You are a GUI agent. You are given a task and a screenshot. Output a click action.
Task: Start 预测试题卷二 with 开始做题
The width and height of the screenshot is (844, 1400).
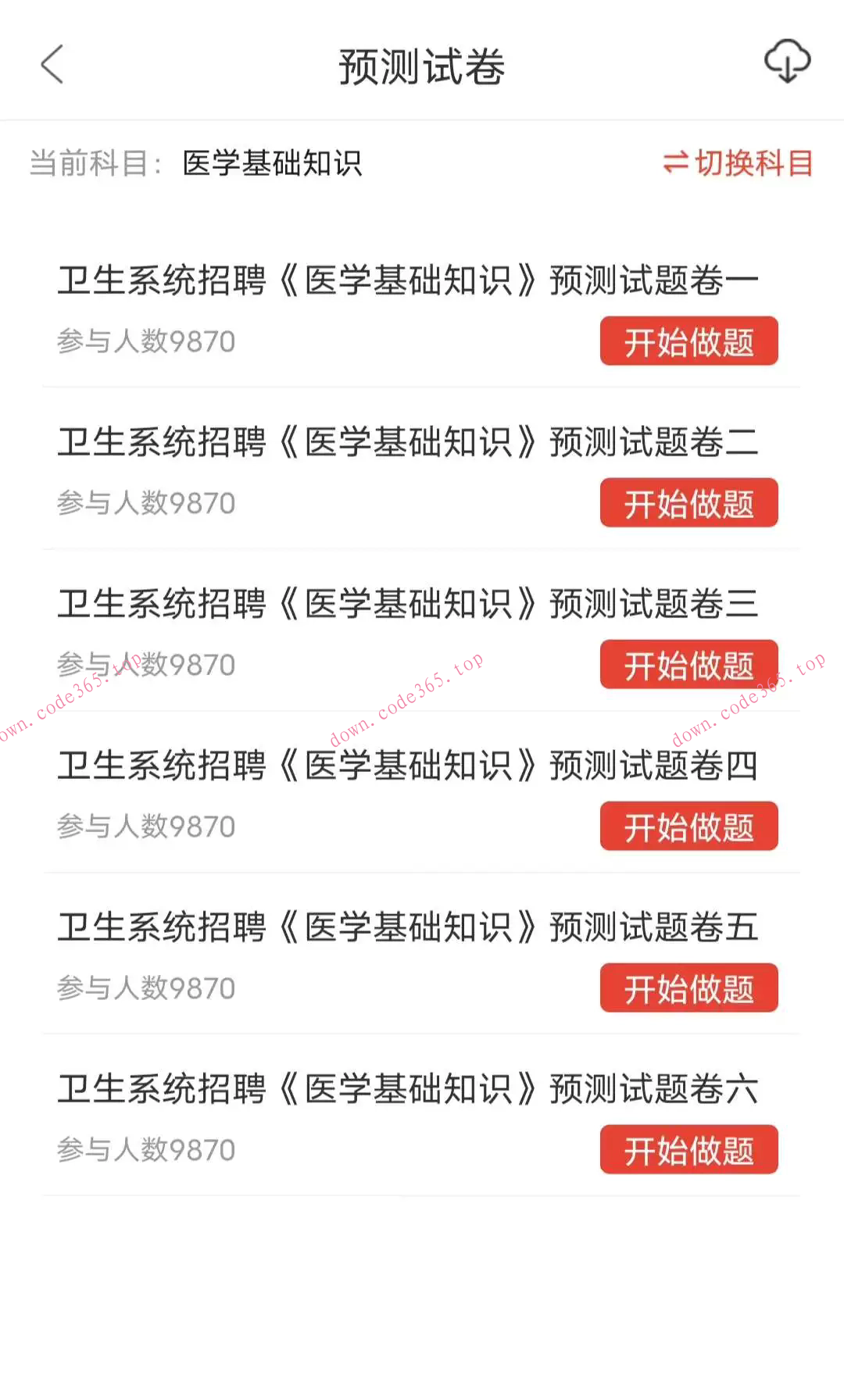tap(688, 502)
